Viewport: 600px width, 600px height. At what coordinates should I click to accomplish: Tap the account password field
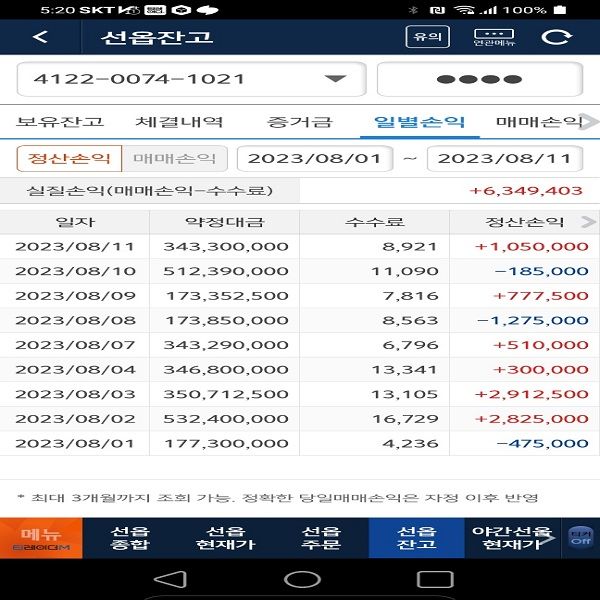click(479, 79)
